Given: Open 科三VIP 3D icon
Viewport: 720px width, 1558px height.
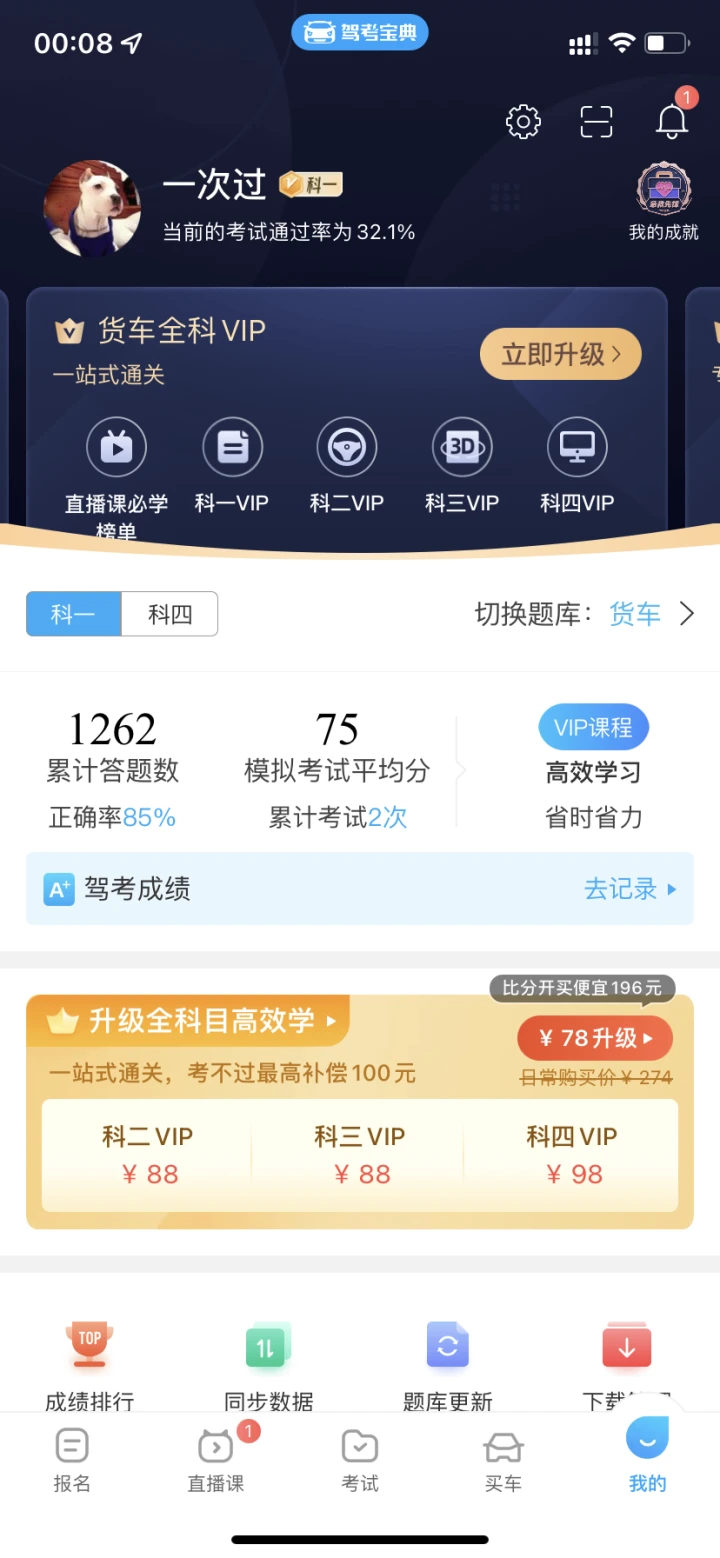Looking at the screenshot, I should [x=462, y=447].
